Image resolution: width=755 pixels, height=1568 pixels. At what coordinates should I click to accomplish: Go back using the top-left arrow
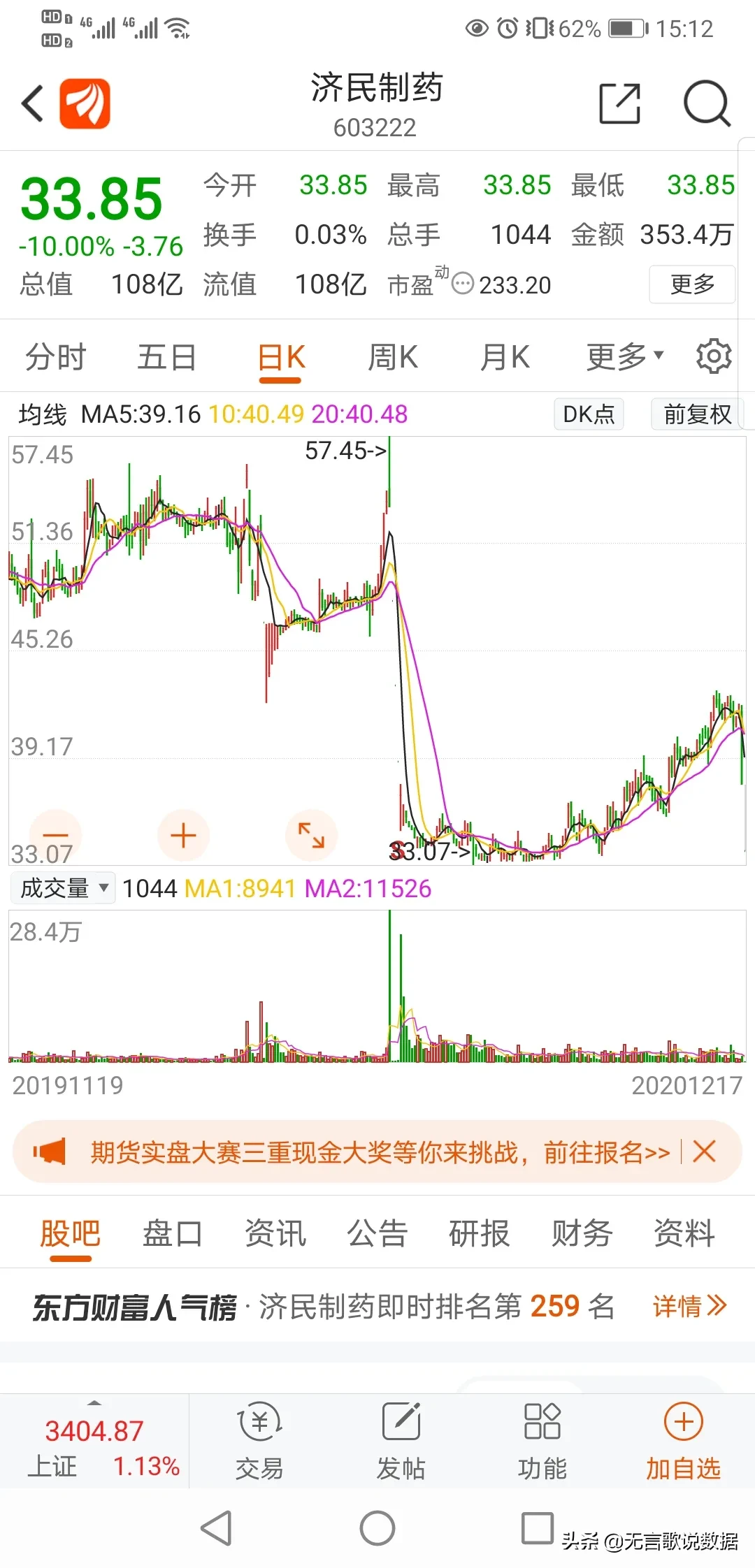[x=33, y=104]
